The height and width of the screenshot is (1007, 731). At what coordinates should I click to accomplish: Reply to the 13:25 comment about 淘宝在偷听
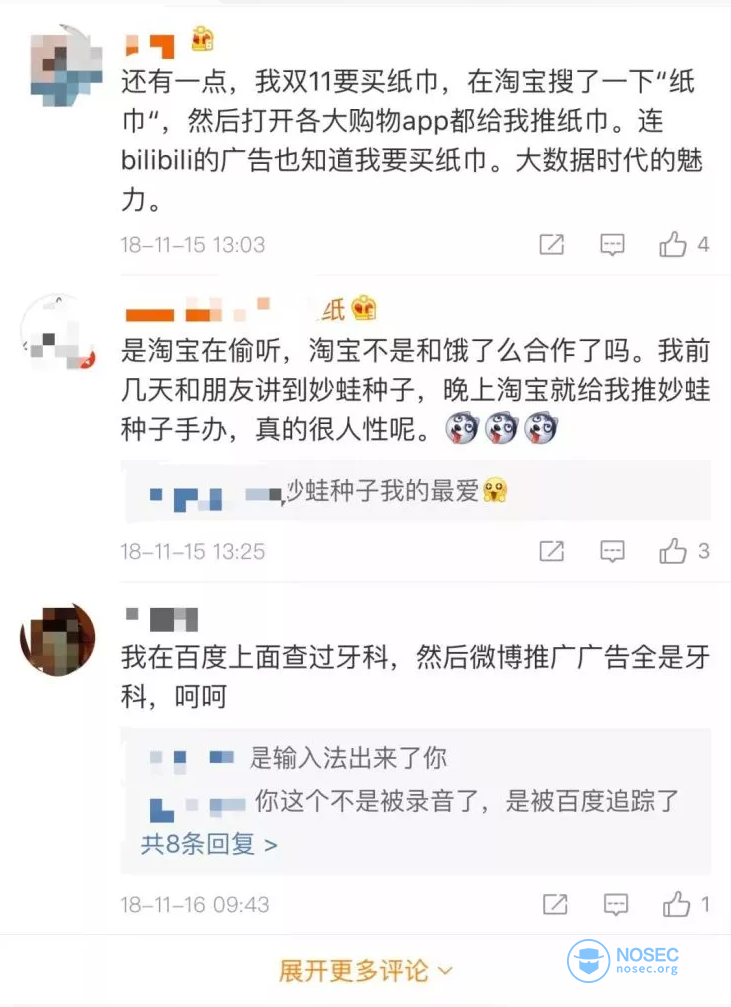(612, 550)
